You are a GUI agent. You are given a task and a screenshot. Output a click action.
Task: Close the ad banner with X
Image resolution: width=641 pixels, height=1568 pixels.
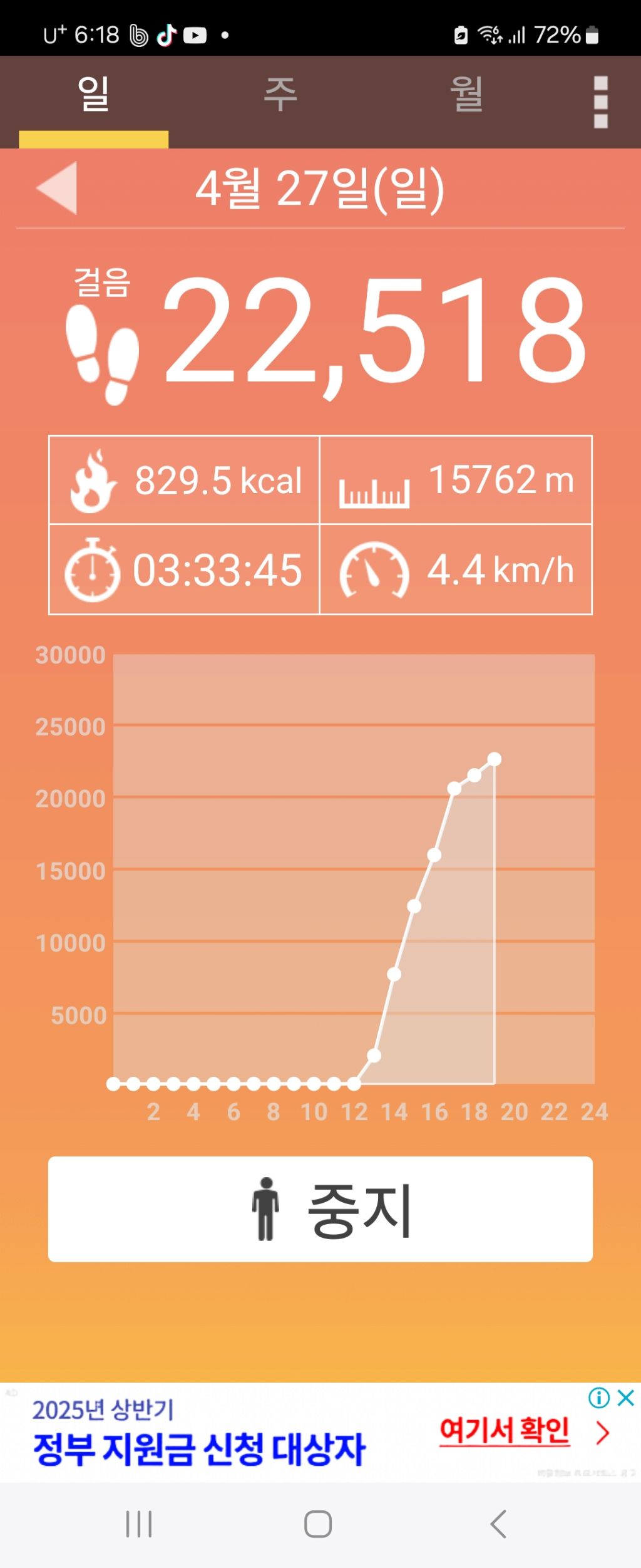(x=626, y=1398)
